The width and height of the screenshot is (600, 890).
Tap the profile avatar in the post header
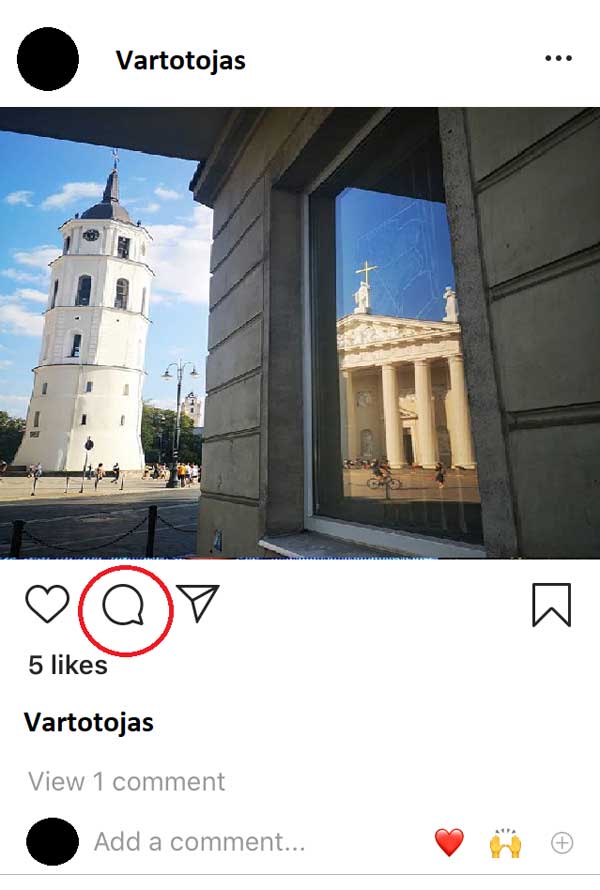48,59
